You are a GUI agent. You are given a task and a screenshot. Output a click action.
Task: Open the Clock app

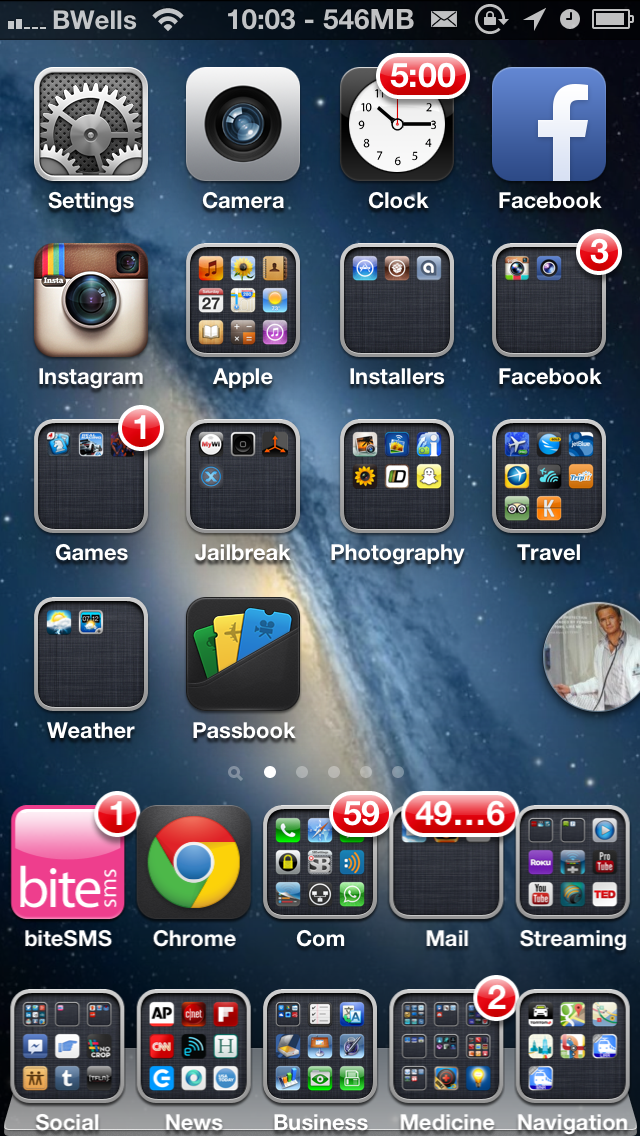point(397,124)
